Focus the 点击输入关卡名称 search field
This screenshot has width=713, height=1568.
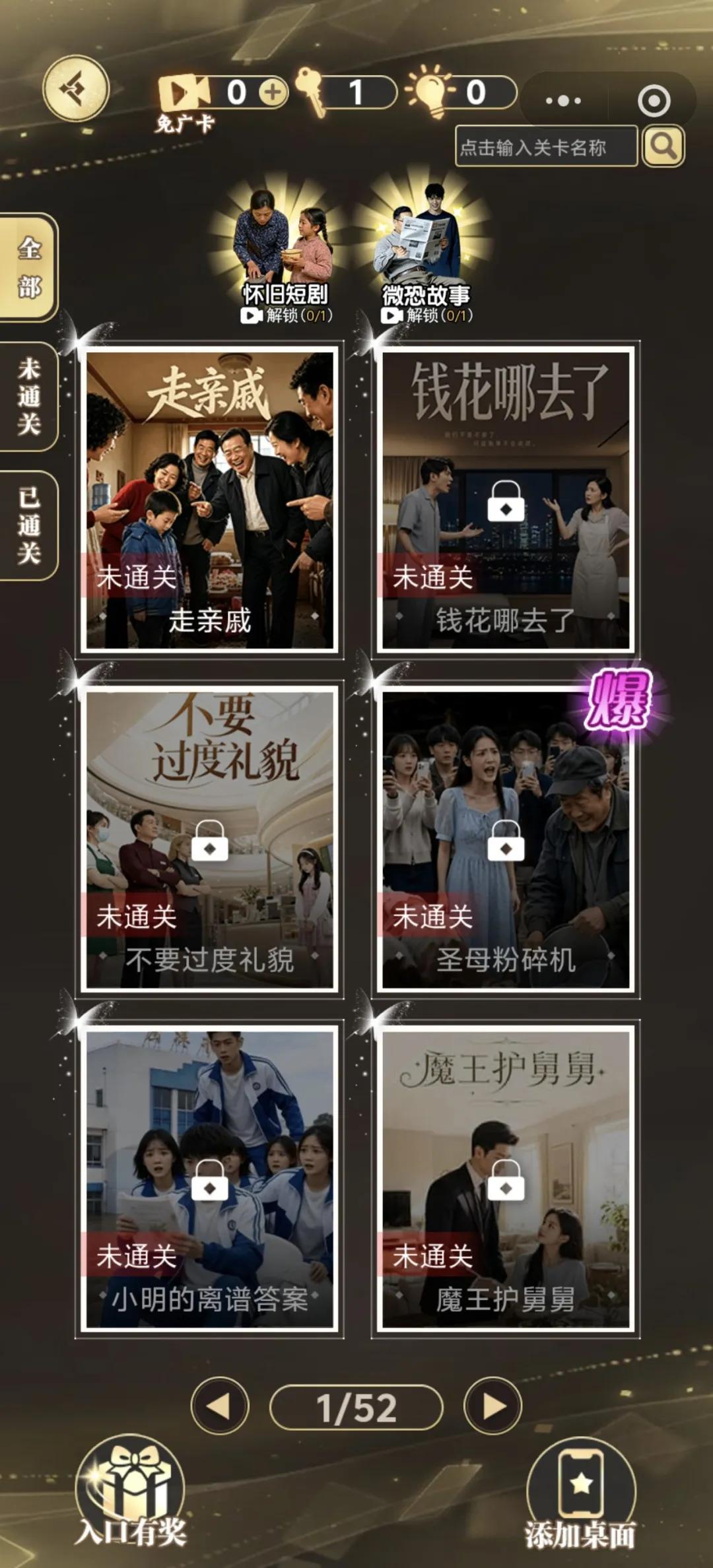pyautogui.click(x=546, y=147)
